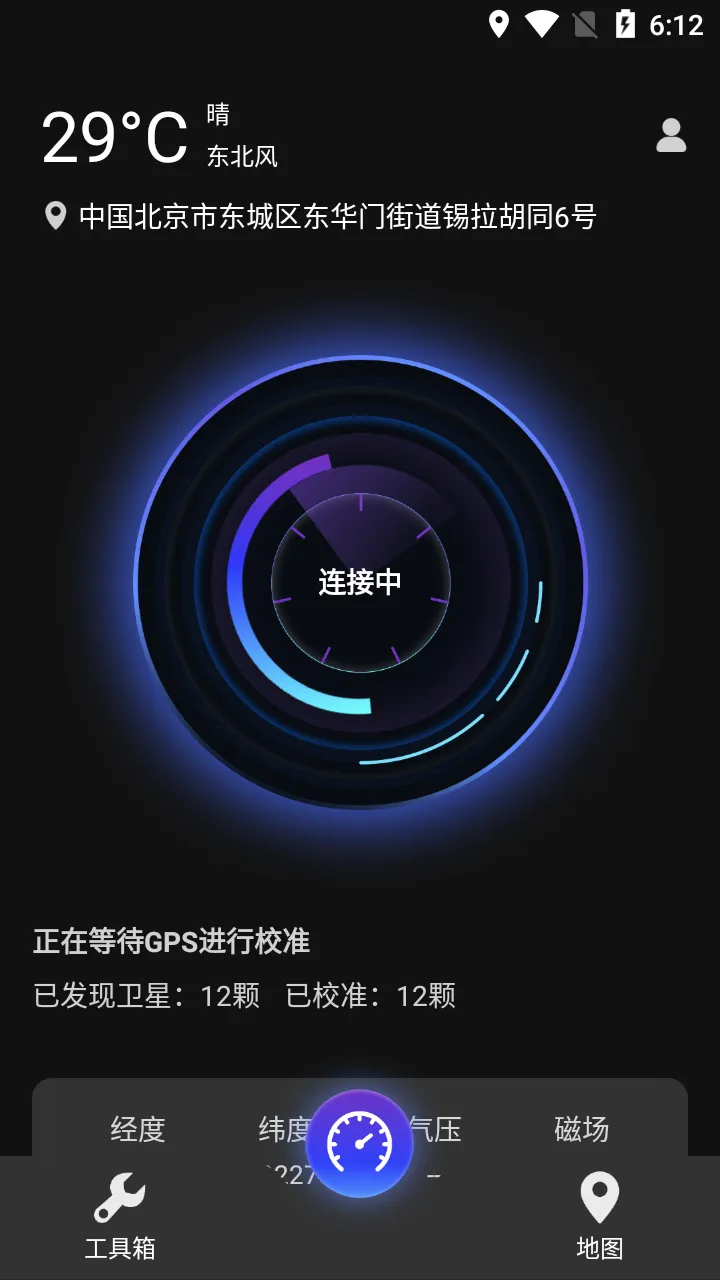Tap the center speedometer button
The height and width of the screenshot is (1280, 720).
coord(360,1144)
